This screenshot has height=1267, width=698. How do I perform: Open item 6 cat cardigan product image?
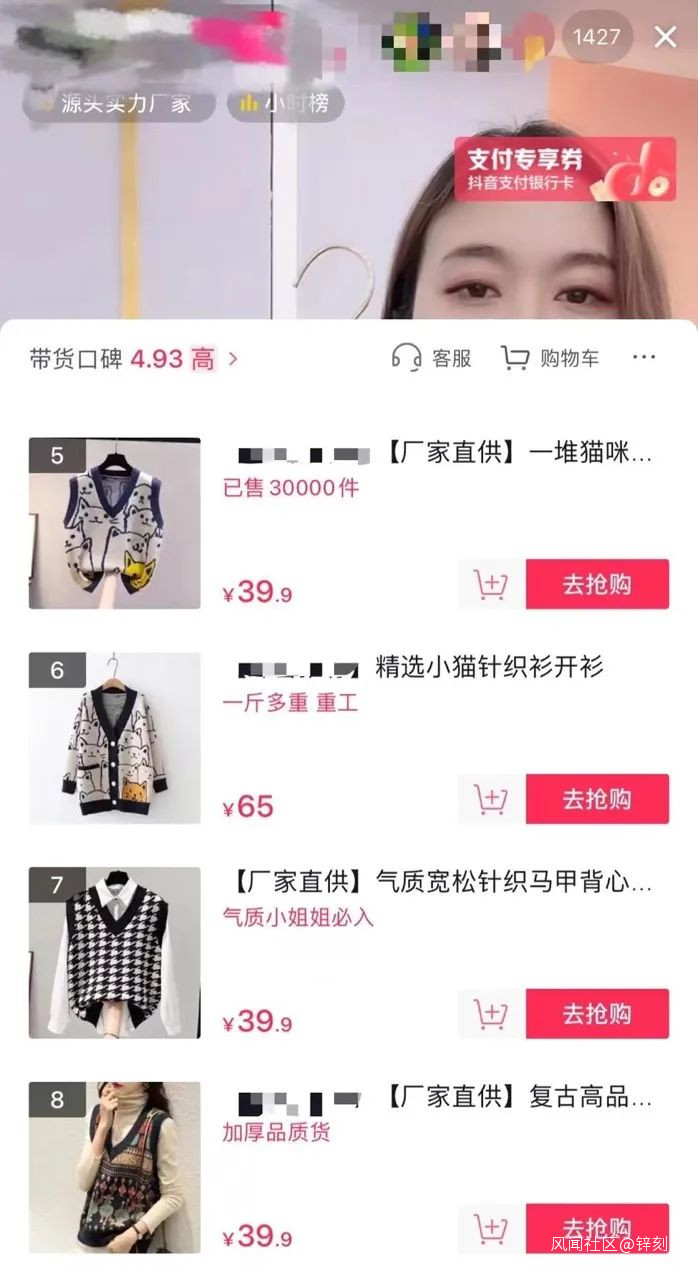pyautogui.click(x=114, y=738)
